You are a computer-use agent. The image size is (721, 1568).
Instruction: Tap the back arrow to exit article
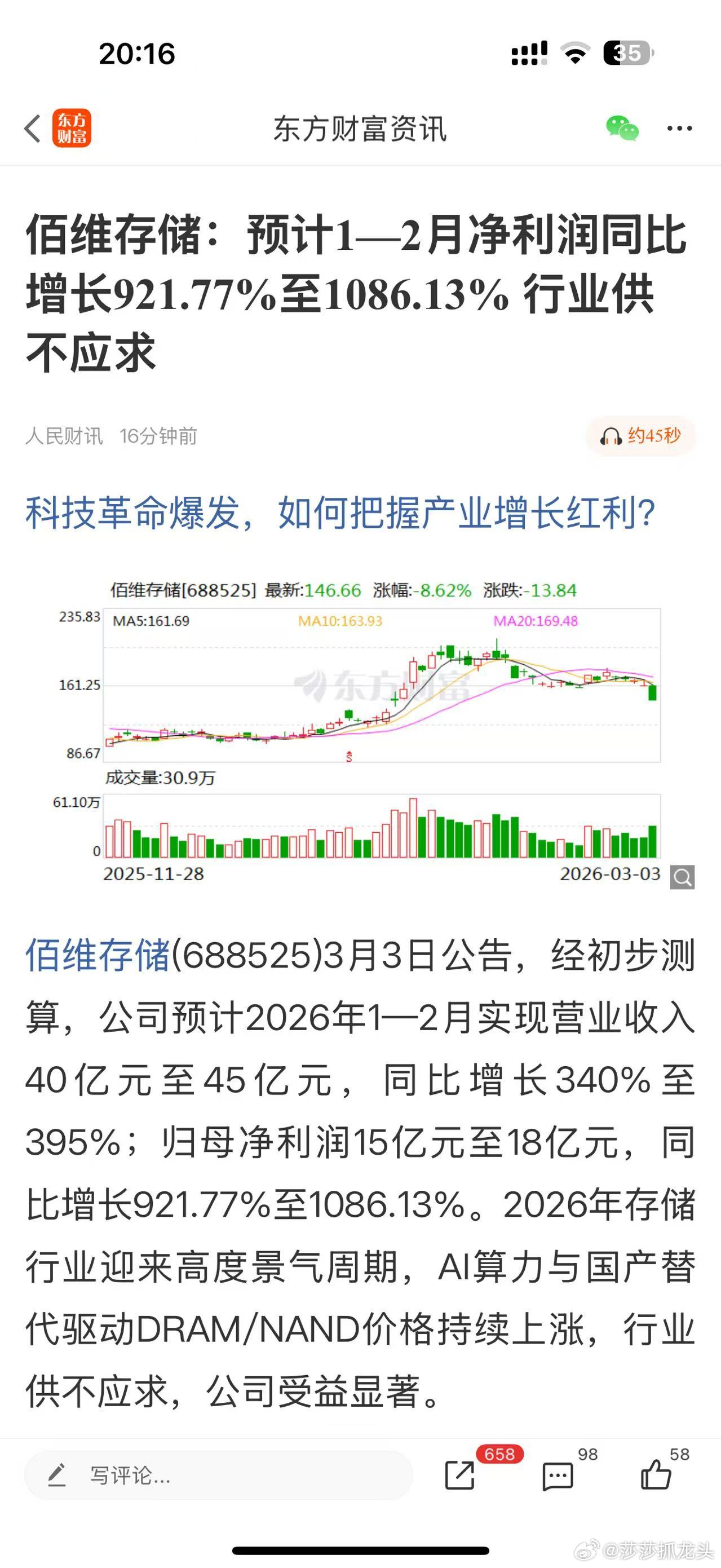point(32,127)
